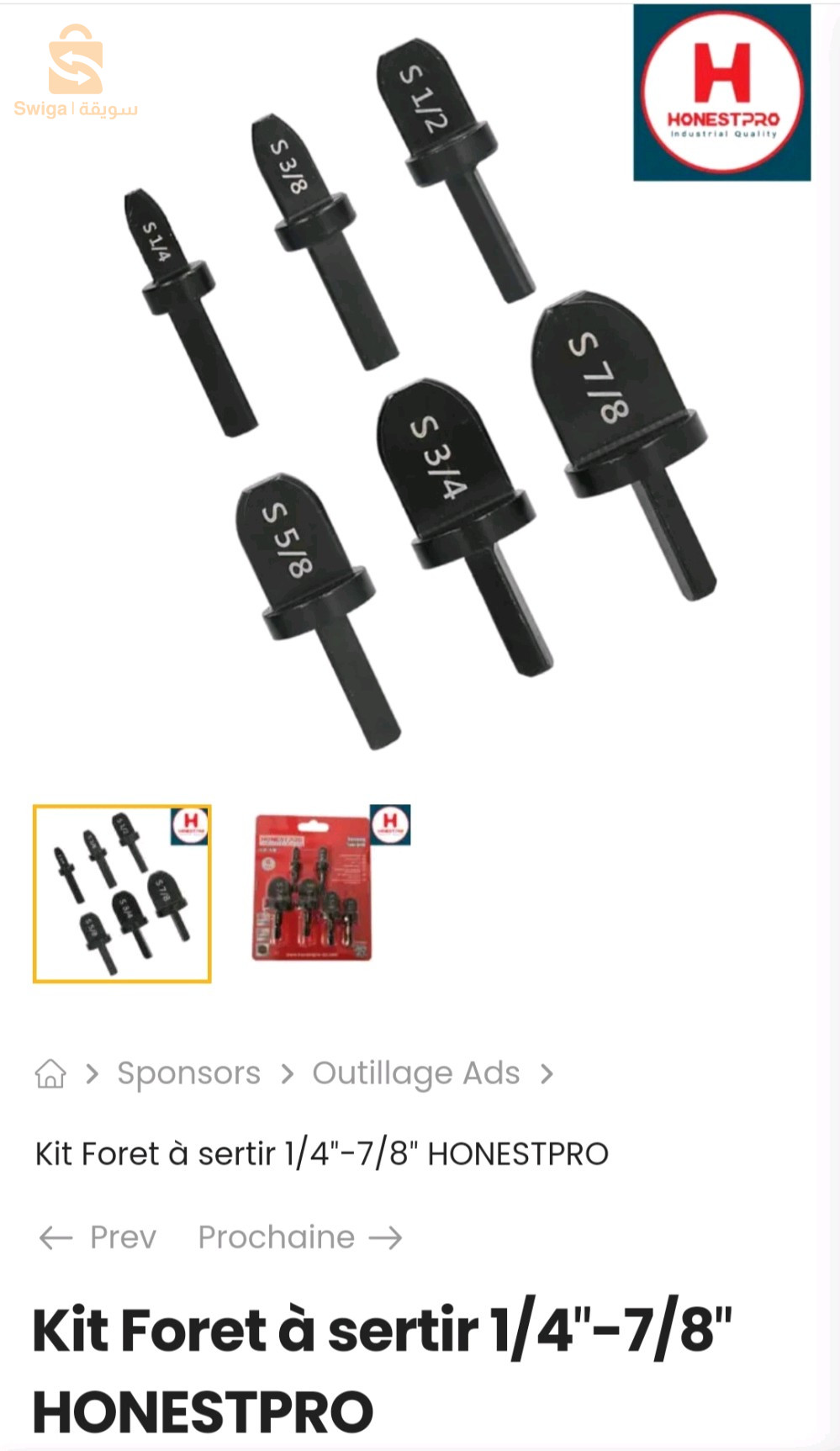The image size is (840, 1451).
Task: Click the home icon in the breadcrumb
Action: pos(52,1073)
